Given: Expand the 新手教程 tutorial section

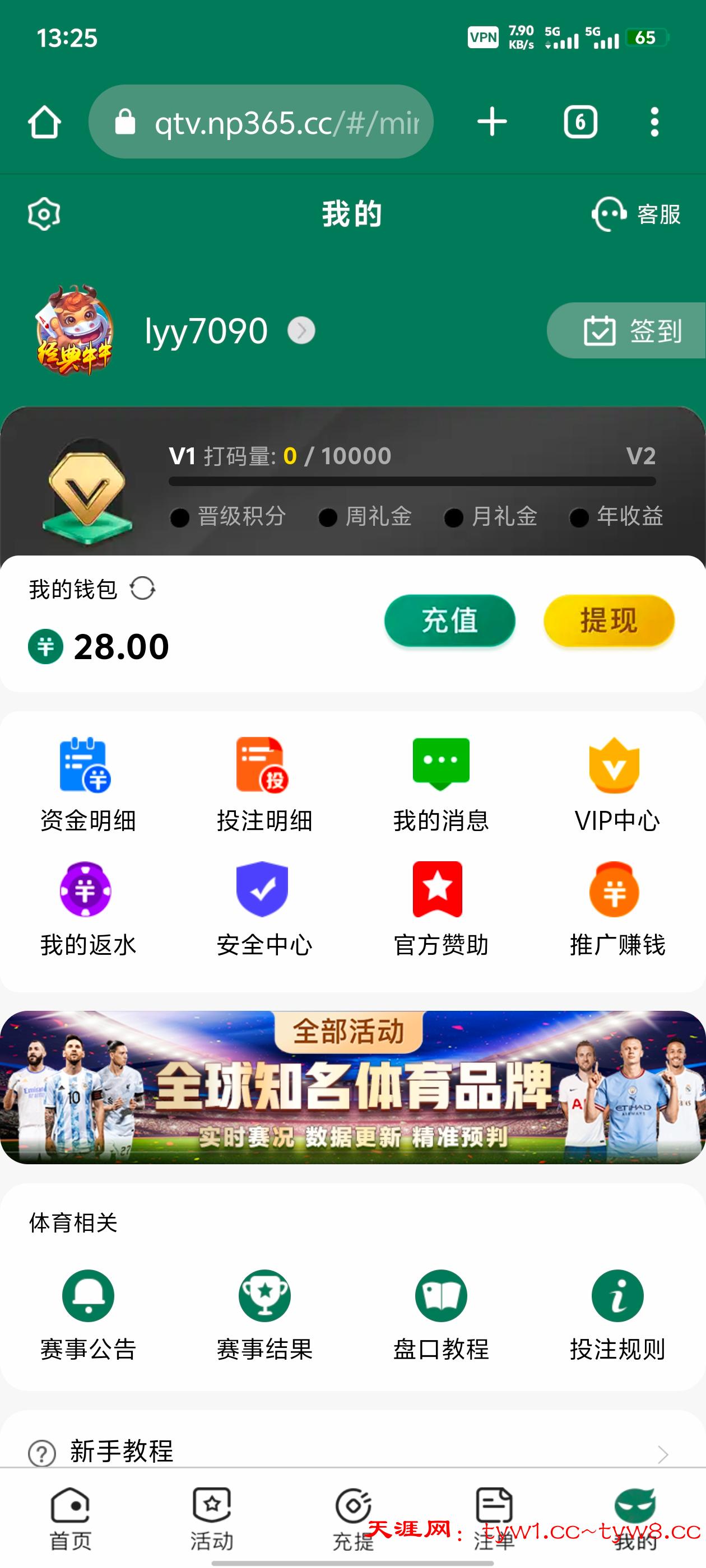Looking at the screenshot, I should (x=663, y=1455).
